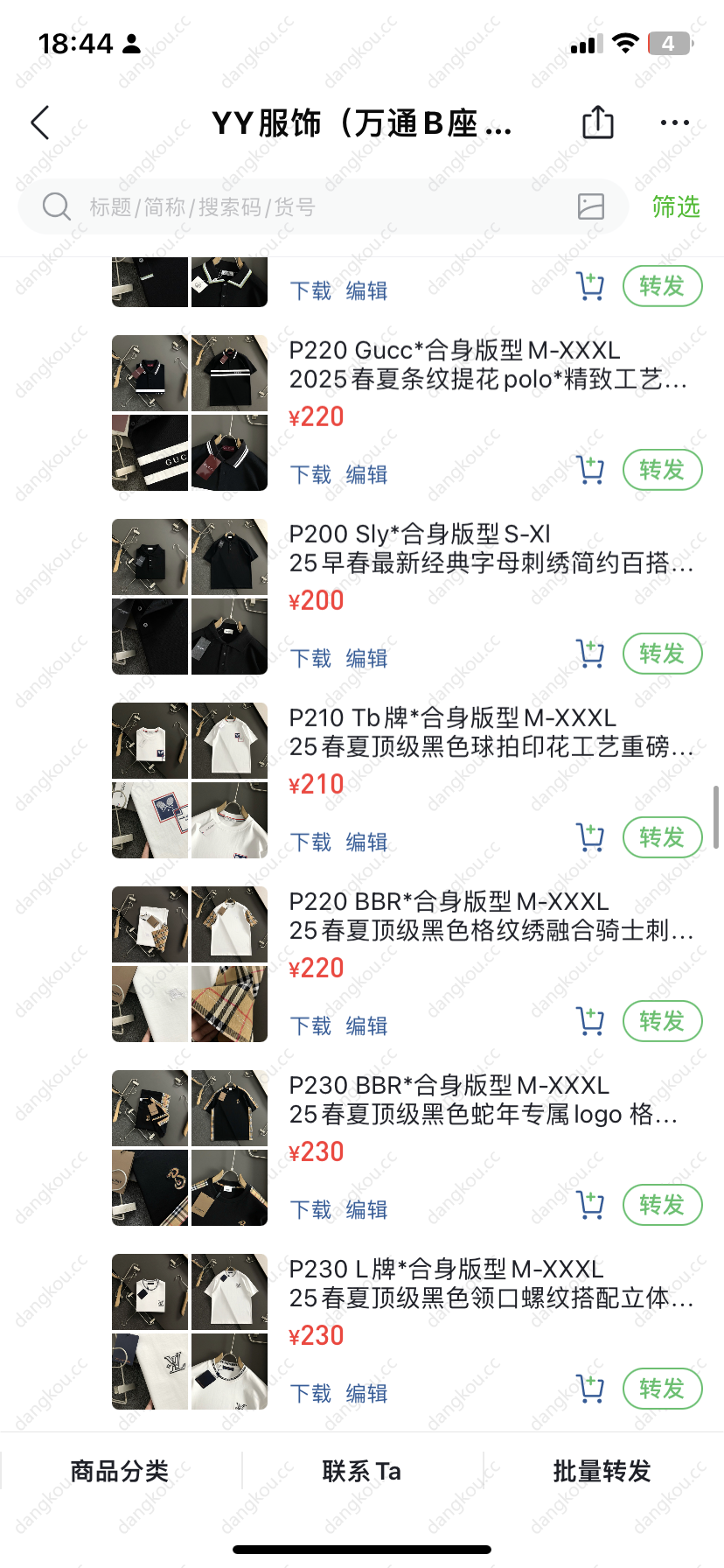The width and height of the screenshot is (724, 1568).
Task: Tap 编辑 for P200 Sly item
Action: point(366,658)
